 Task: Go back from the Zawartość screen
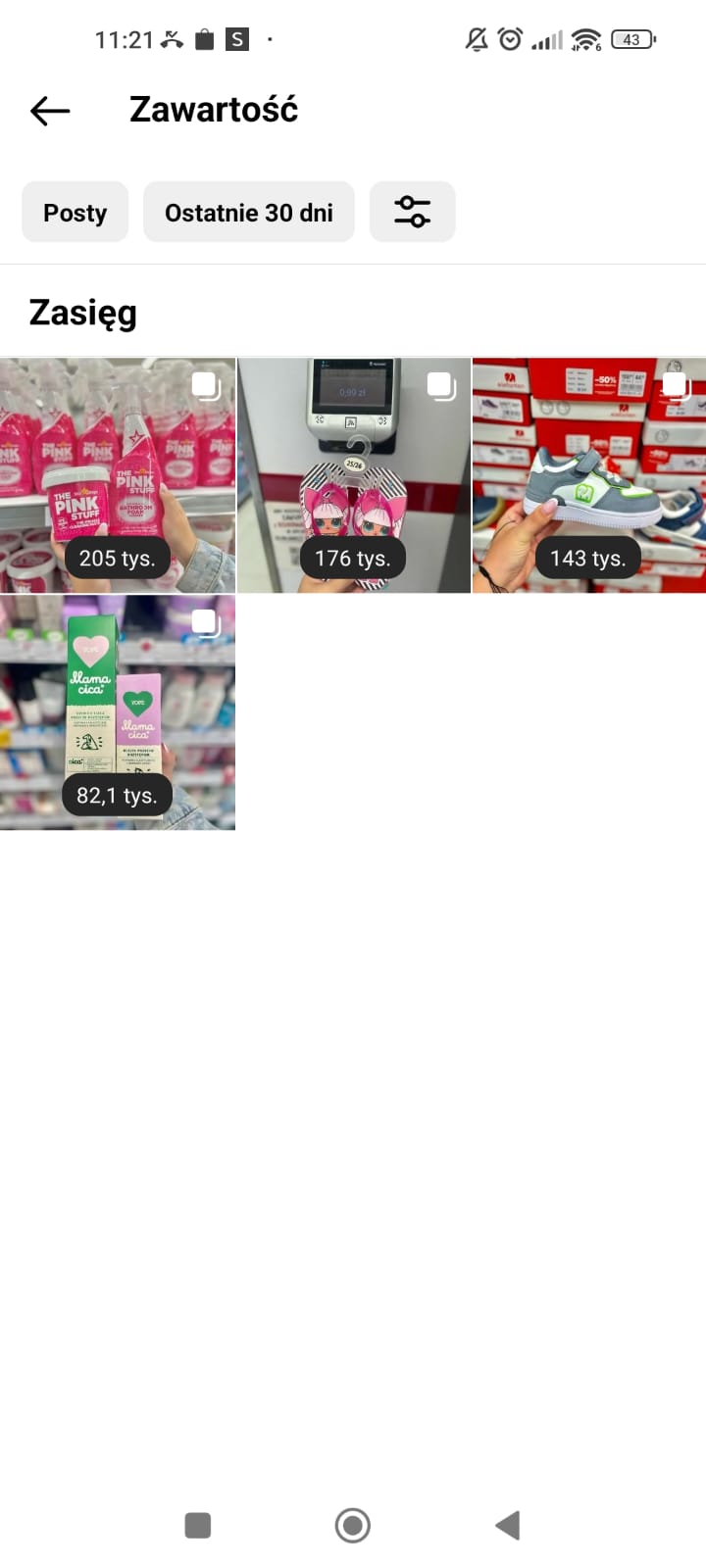[50, 111]
